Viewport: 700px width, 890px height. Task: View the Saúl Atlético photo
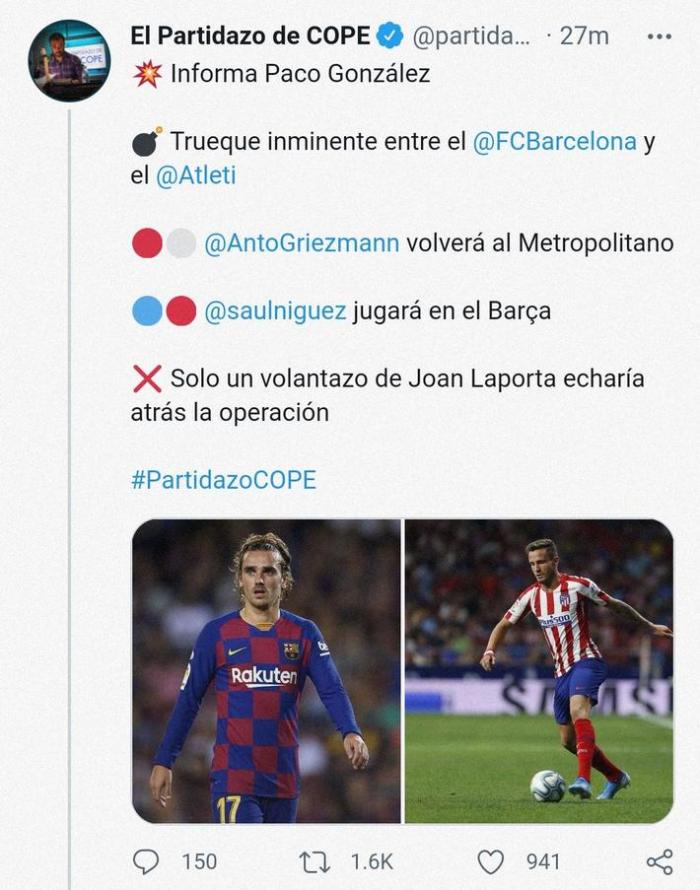tap(539, 670)
